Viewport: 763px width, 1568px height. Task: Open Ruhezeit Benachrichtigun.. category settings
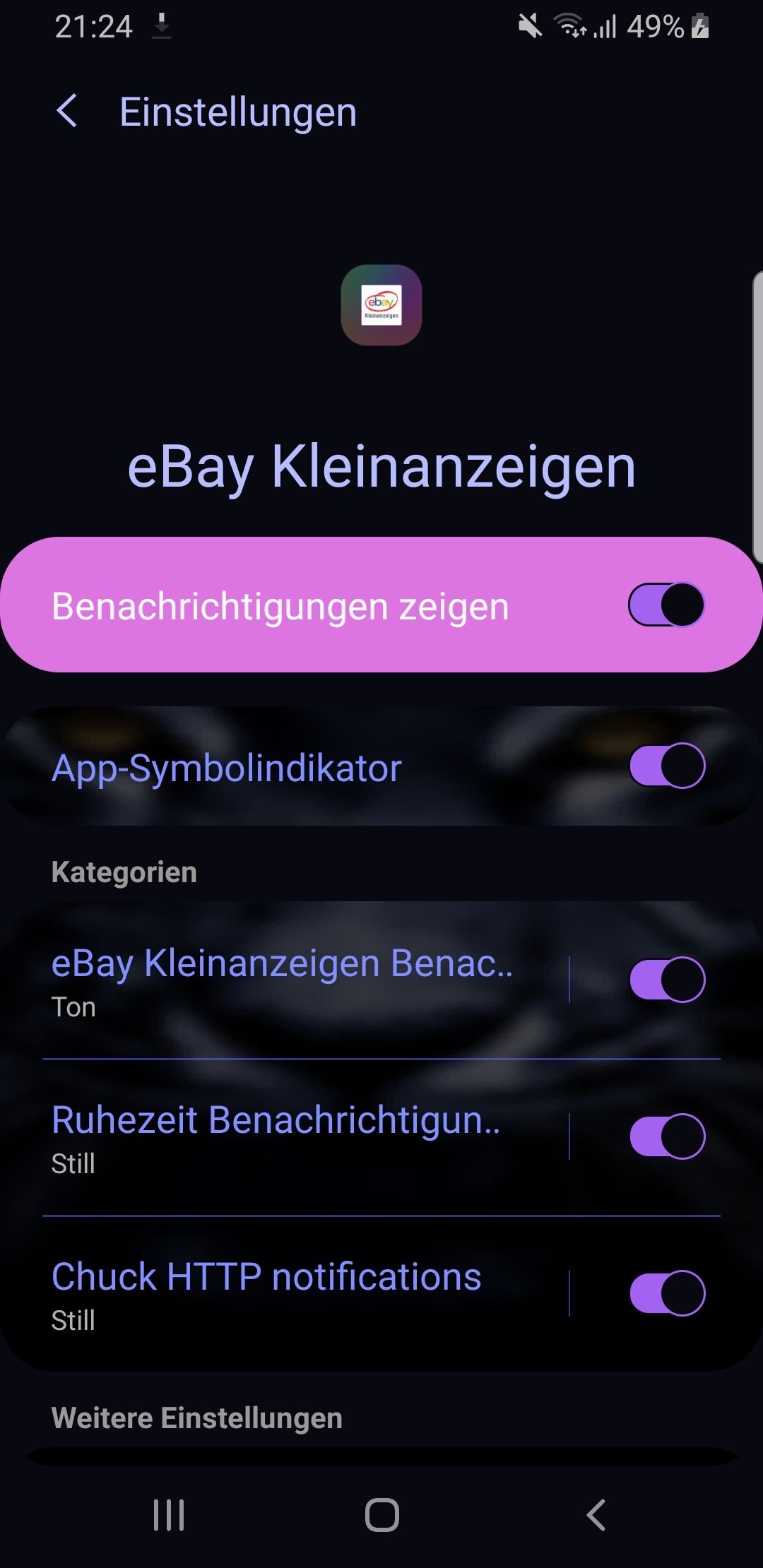click(x=283, y=1137)
